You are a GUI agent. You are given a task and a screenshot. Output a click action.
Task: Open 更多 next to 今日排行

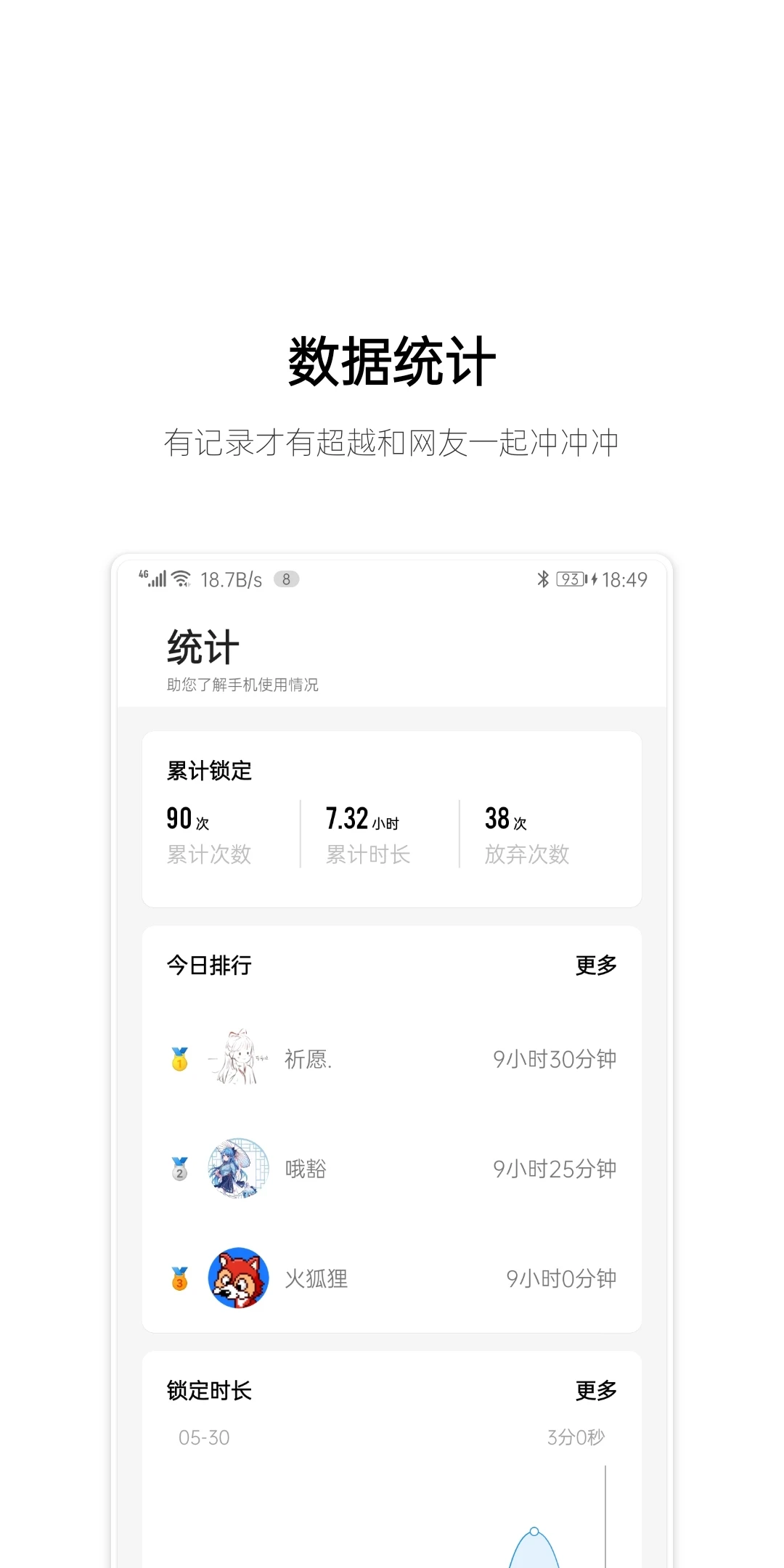(x=597, y=964)
